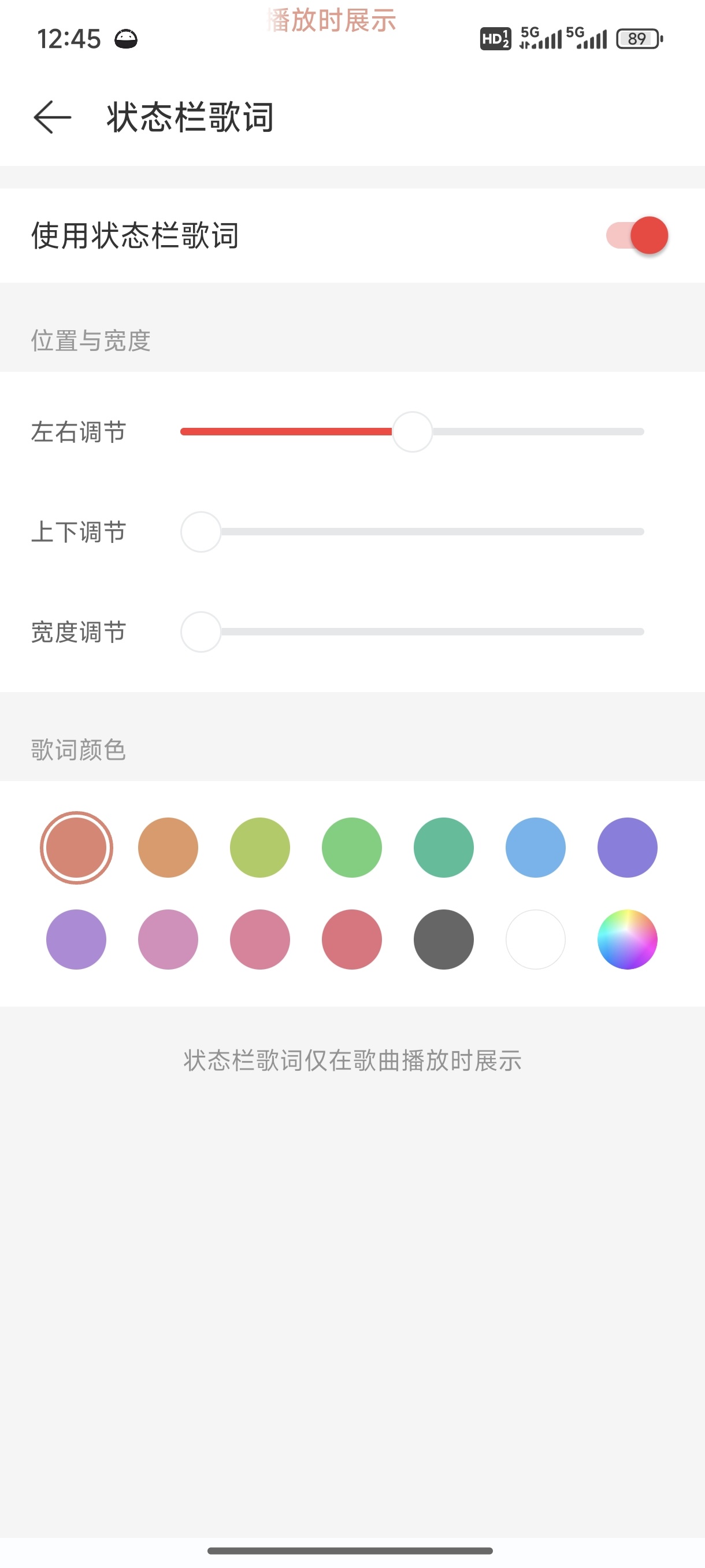This screenshot has width=705, height=1568.
Task: Go back from 状态栏歌词 settings
Action: pos(53,117)
